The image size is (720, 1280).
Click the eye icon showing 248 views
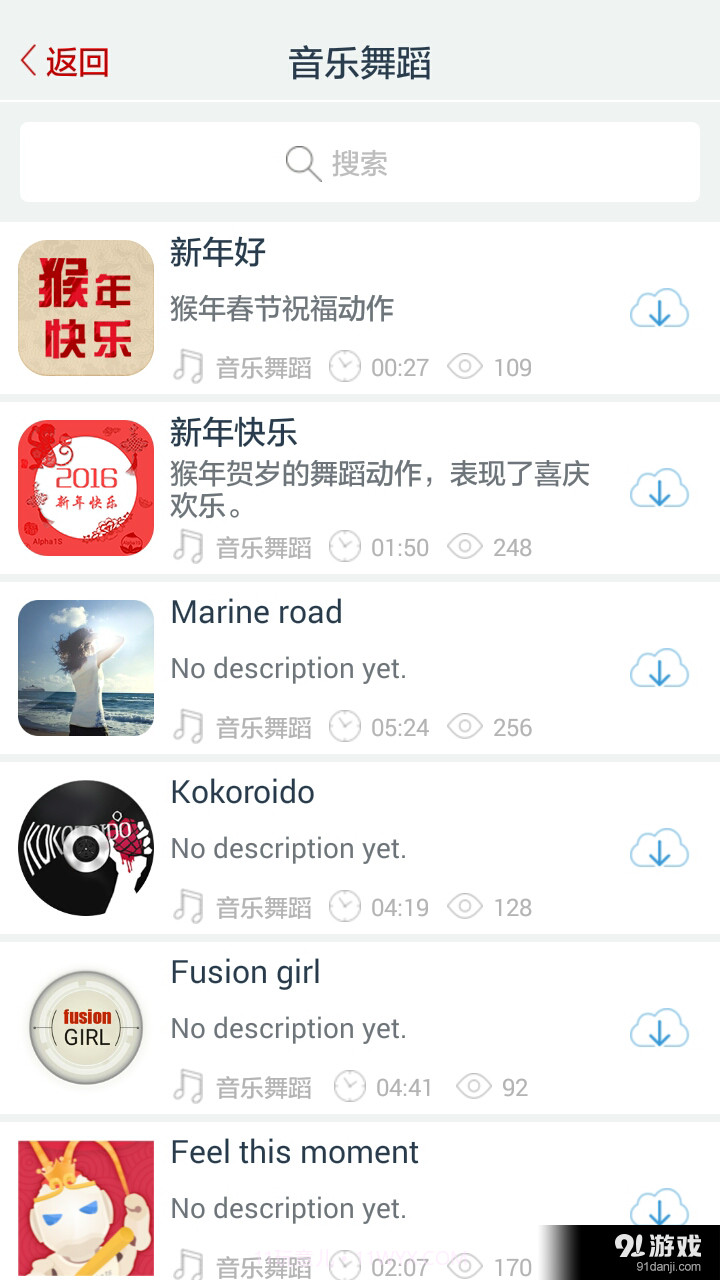pos(464,546)
